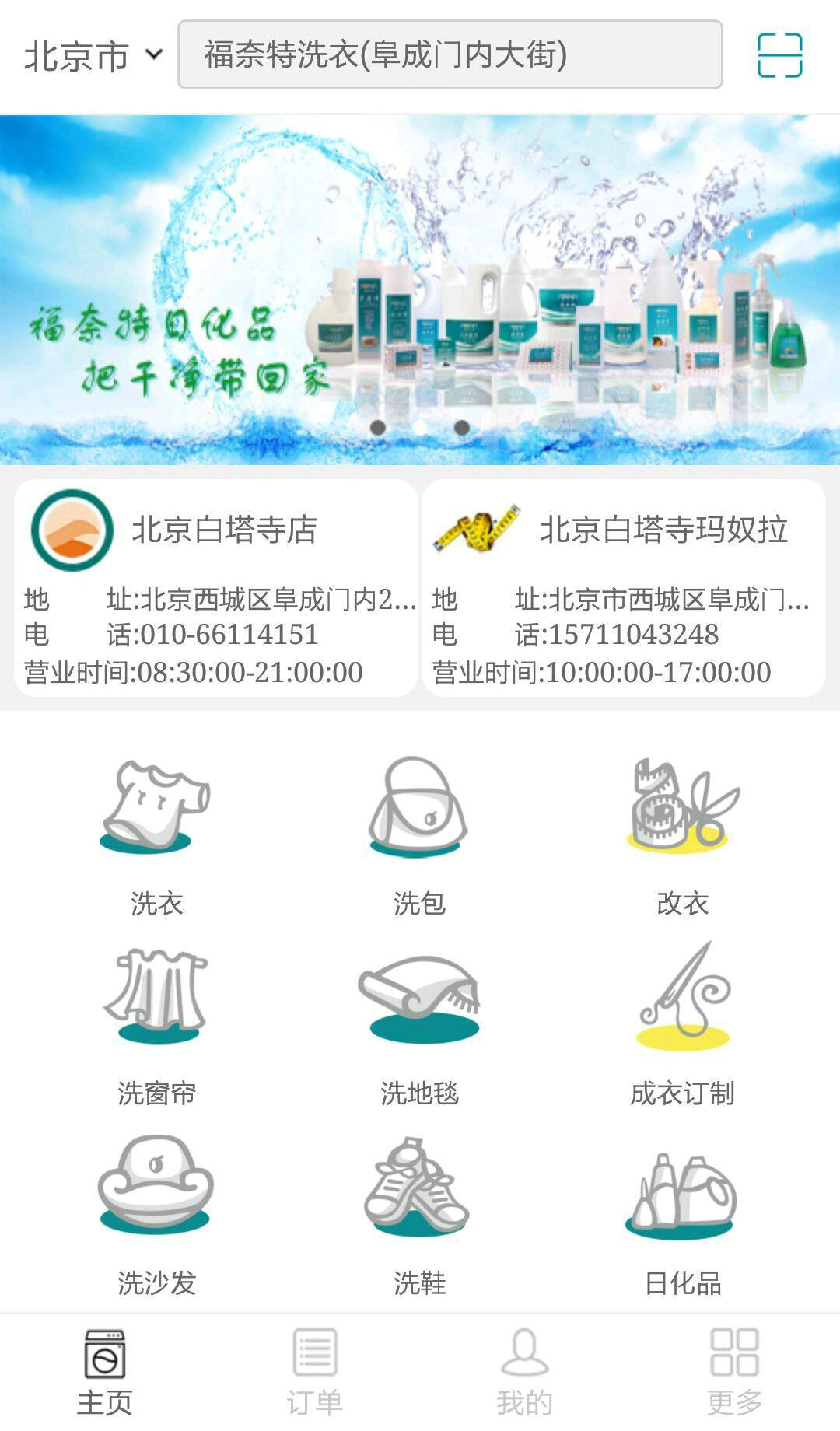
Task: Open the 洗鞋 shoe cleaning service
Action: click(x=419, y=1215)
